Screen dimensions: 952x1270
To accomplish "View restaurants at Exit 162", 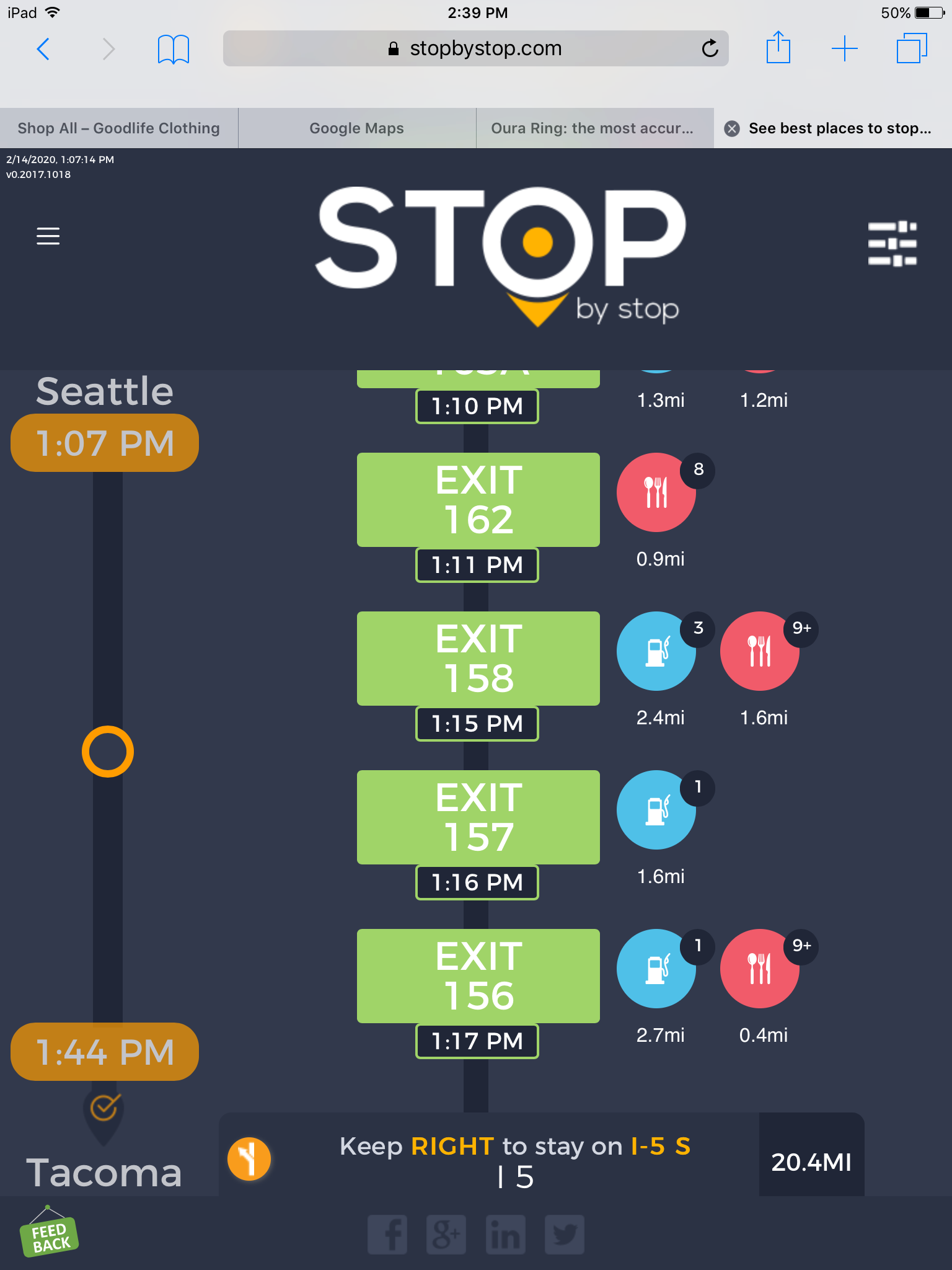I will [x=656, y=492].
